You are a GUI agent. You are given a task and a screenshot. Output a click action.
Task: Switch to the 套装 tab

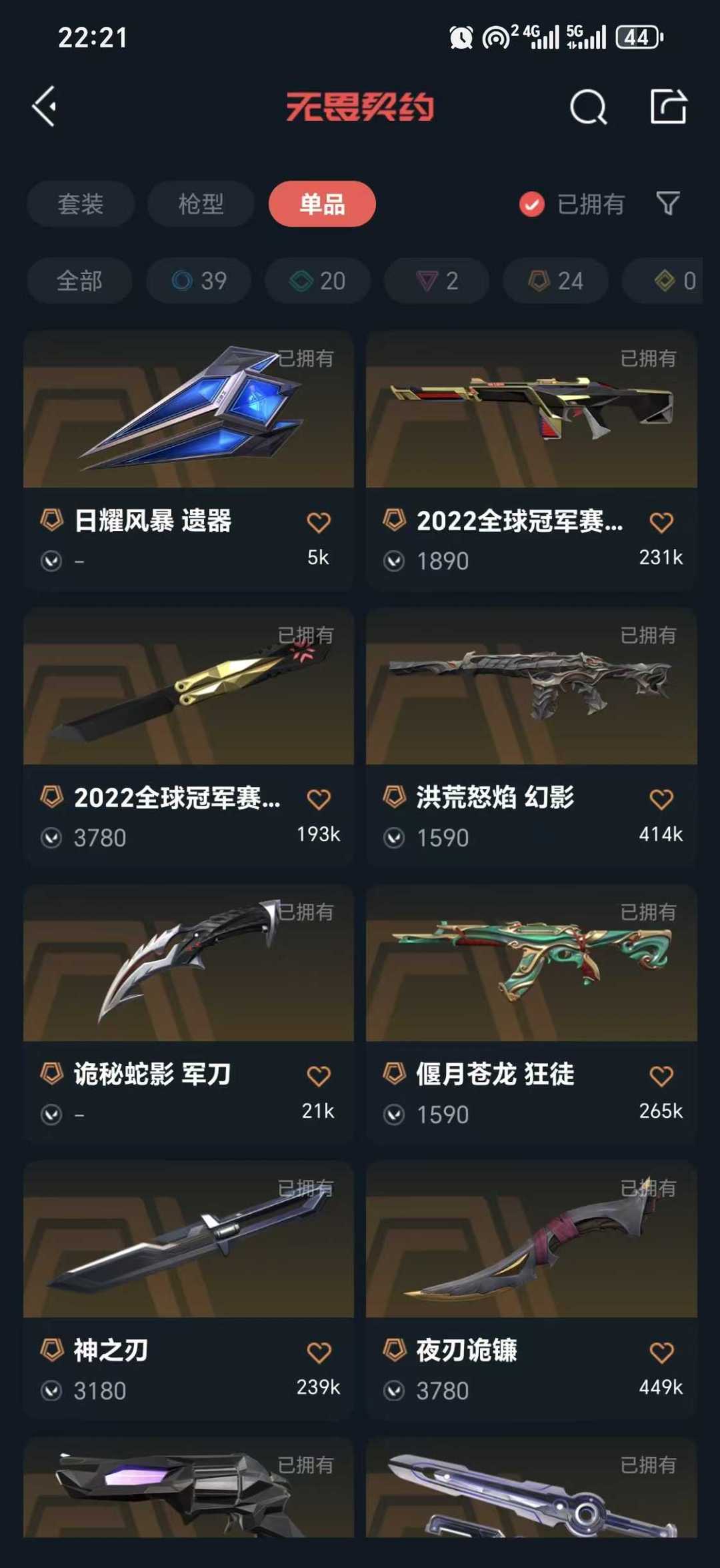tap(81, 204)
